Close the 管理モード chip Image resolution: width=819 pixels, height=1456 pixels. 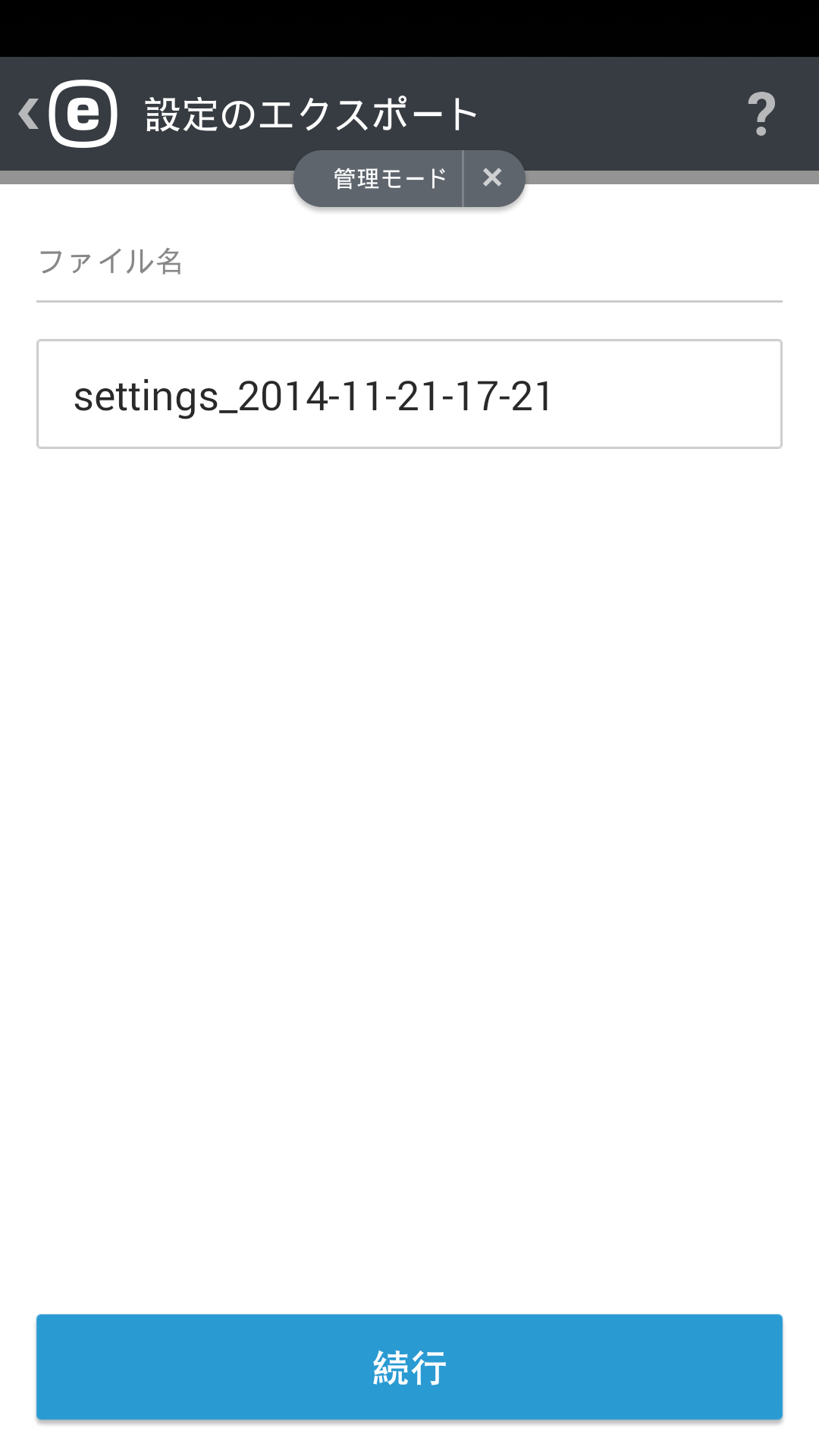493,178
